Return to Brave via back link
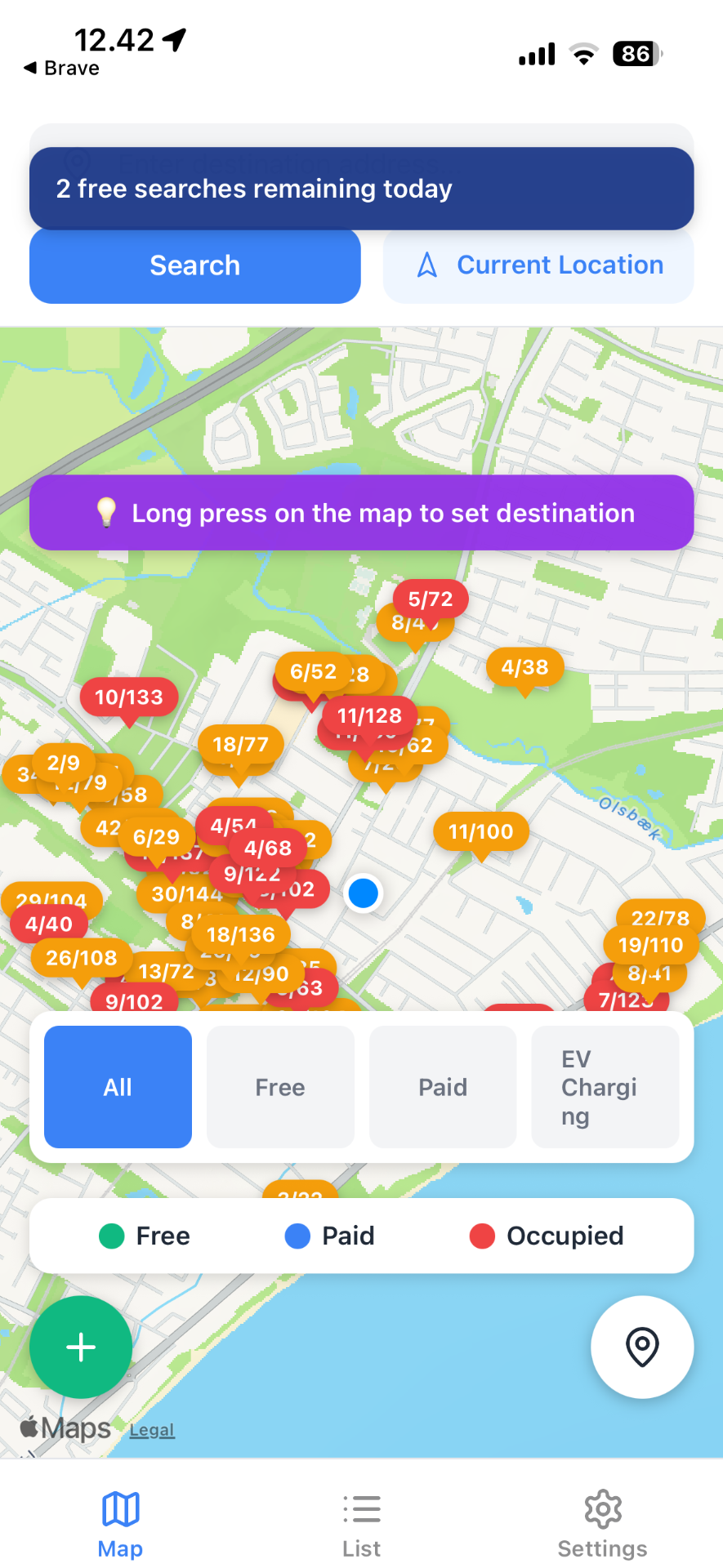 click(x=62, y=69)
